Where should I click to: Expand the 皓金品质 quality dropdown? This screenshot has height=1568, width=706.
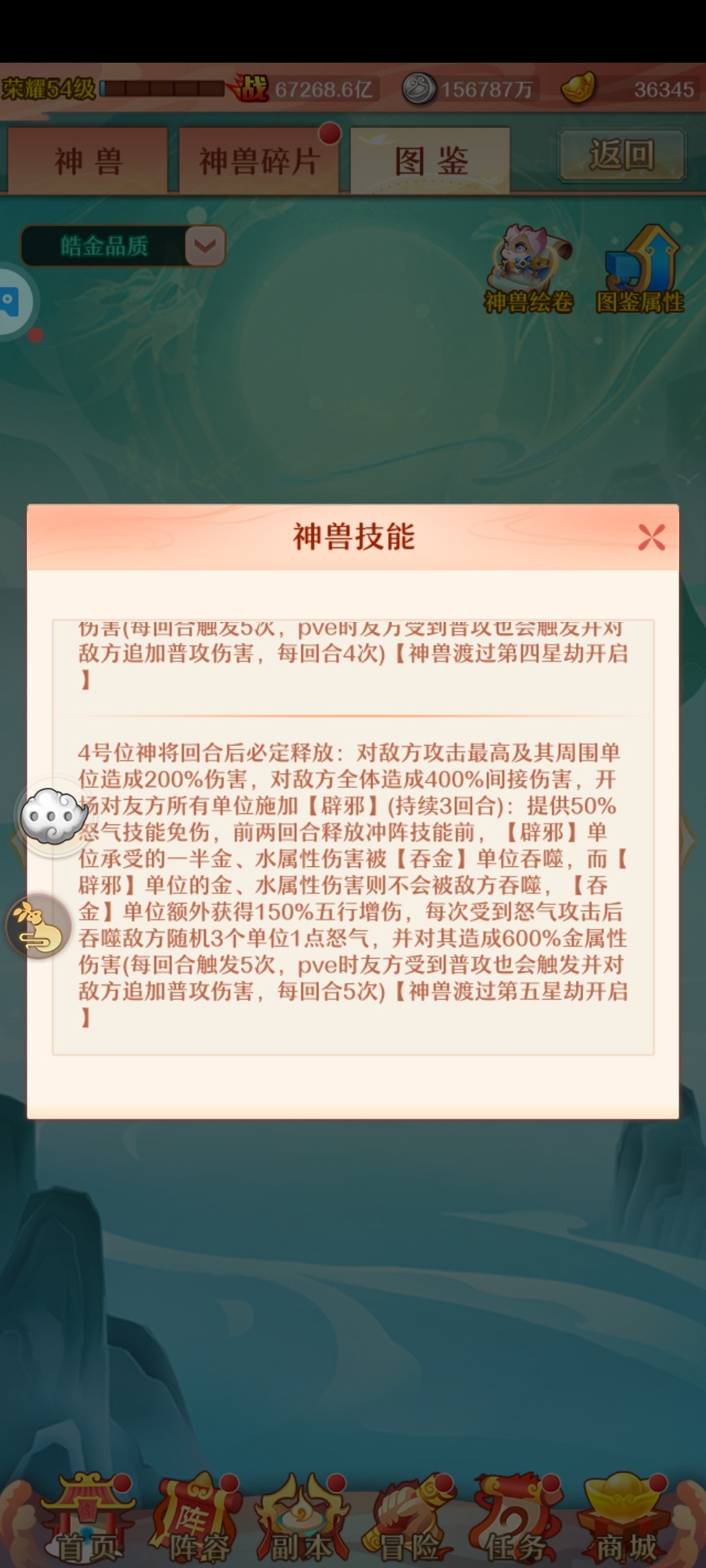pos(205,246)
